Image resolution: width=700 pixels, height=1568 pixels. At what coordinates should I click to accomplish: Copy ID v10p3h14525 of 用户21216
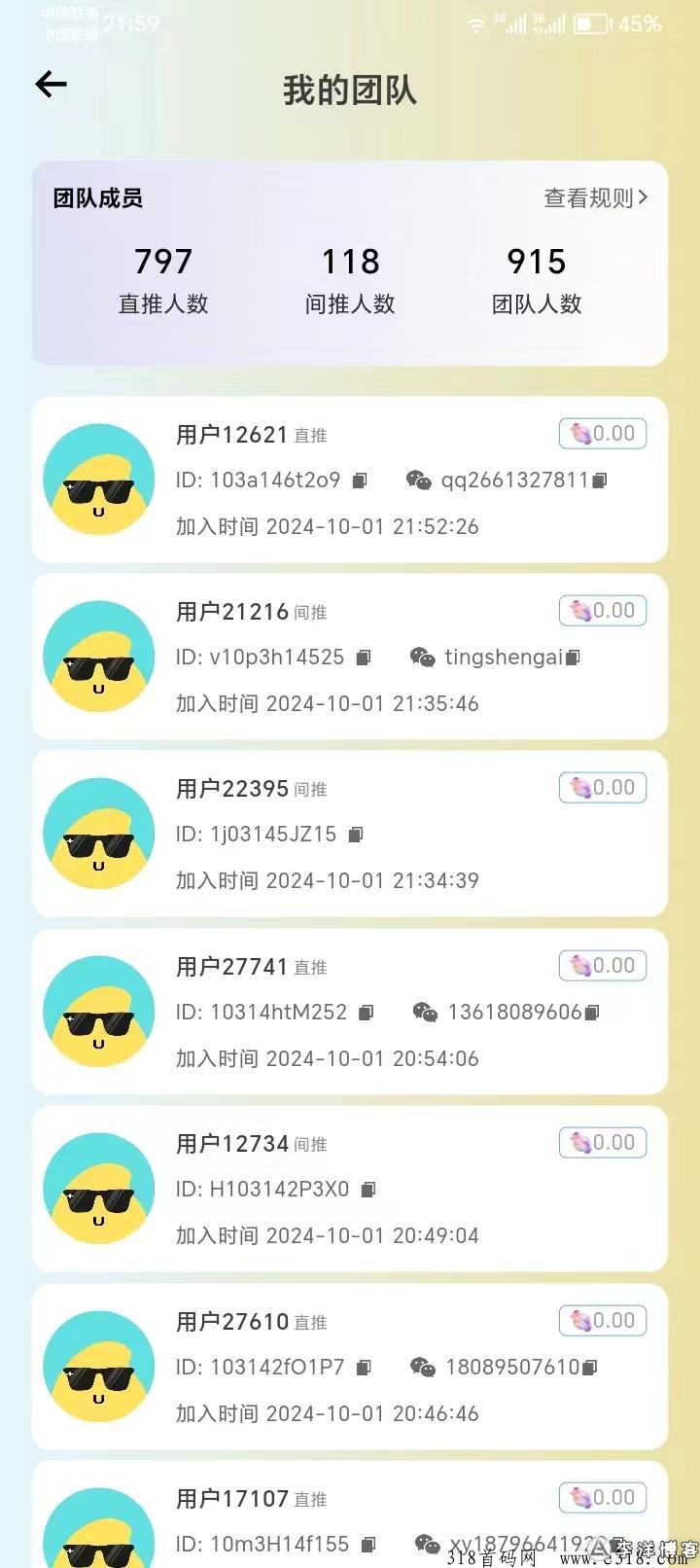coord(364,658)
